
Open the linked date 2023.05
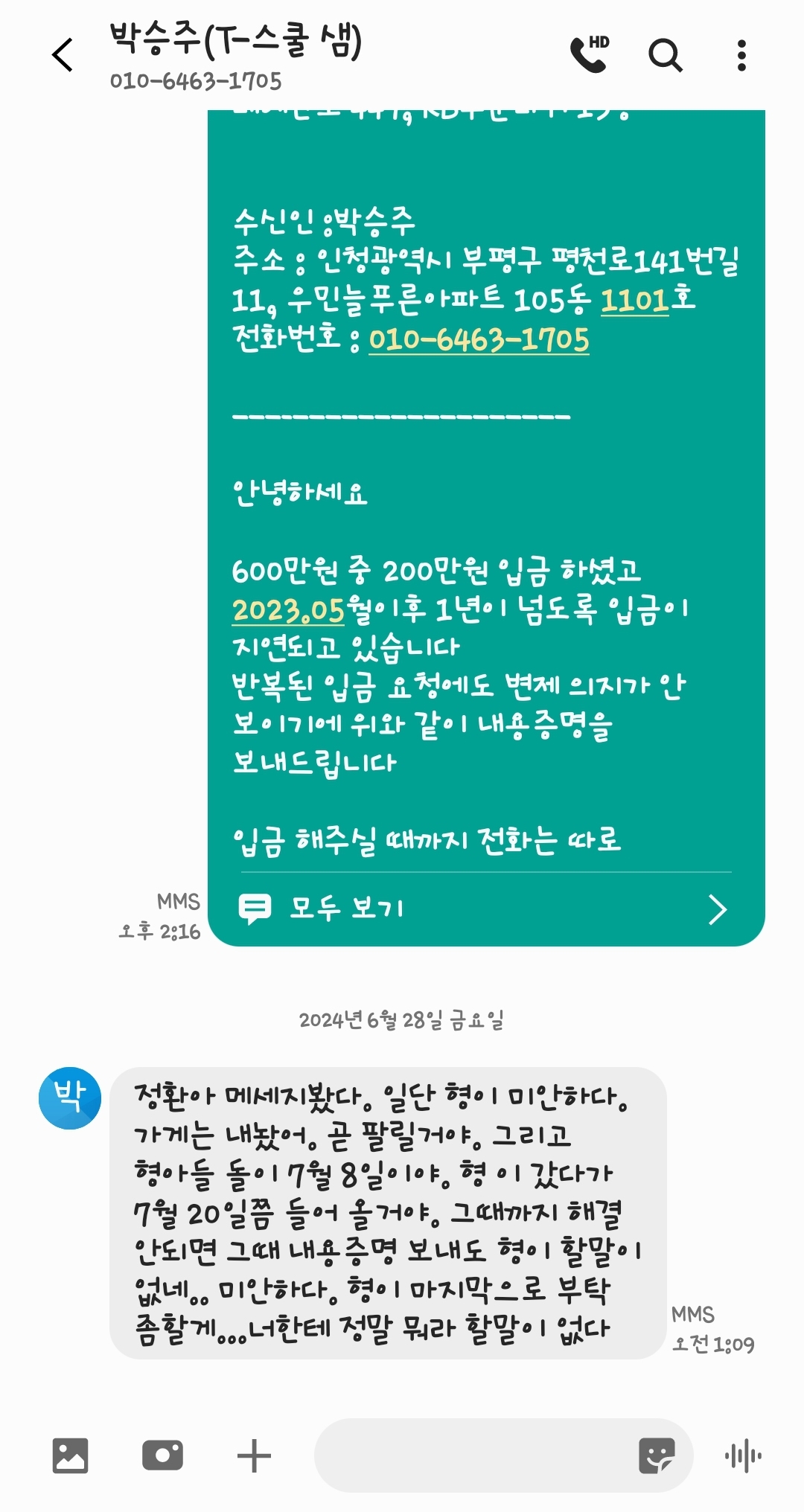click(289, 610)
